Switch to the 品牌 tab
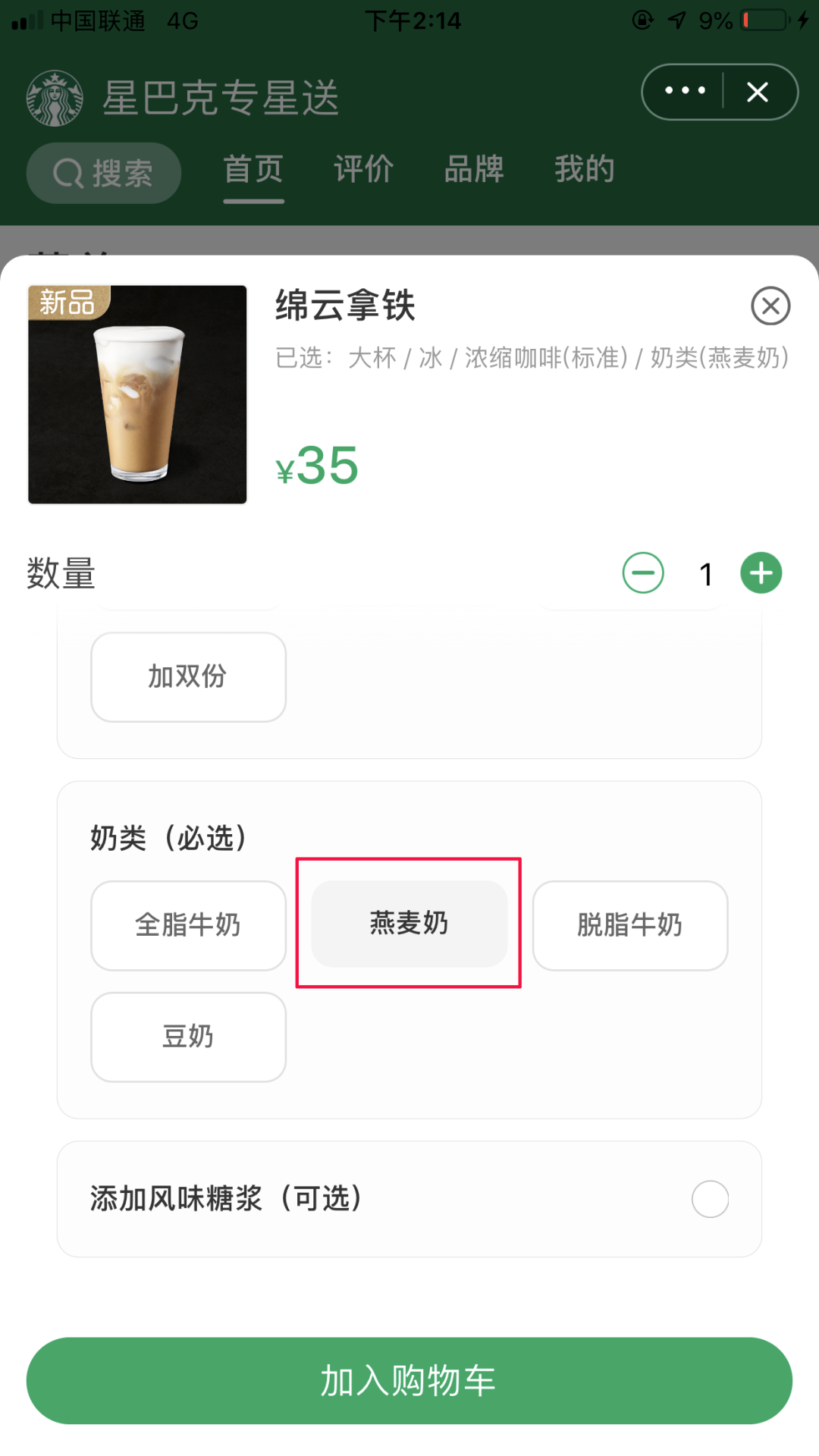This screenshot has width=819, height=1456. [x=474, y=169]
